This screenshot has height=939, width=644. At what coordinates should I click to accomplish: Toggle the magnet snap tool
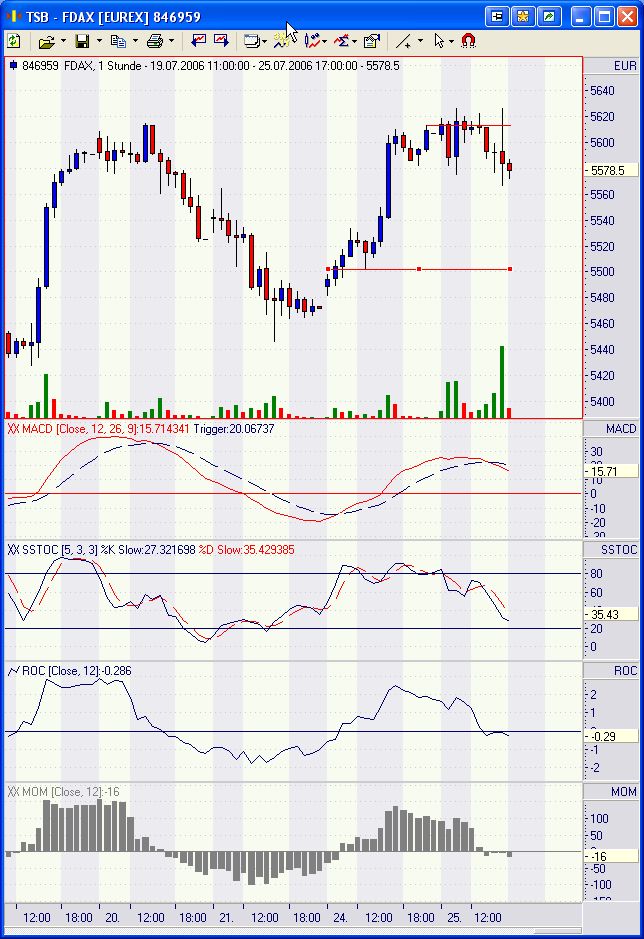(468, 41)
